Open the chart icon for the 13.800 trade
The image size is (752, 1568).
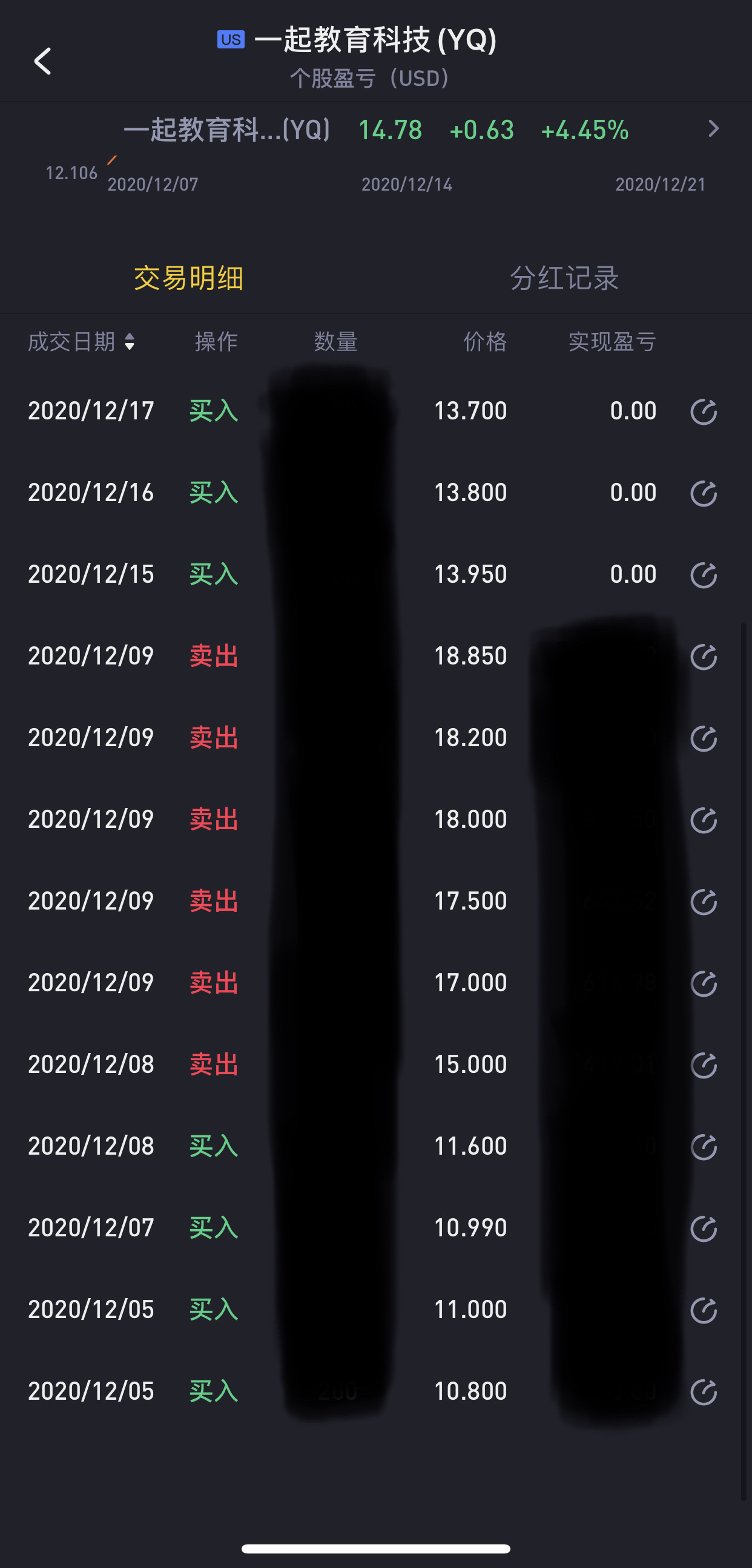click(x=704, y=493)
